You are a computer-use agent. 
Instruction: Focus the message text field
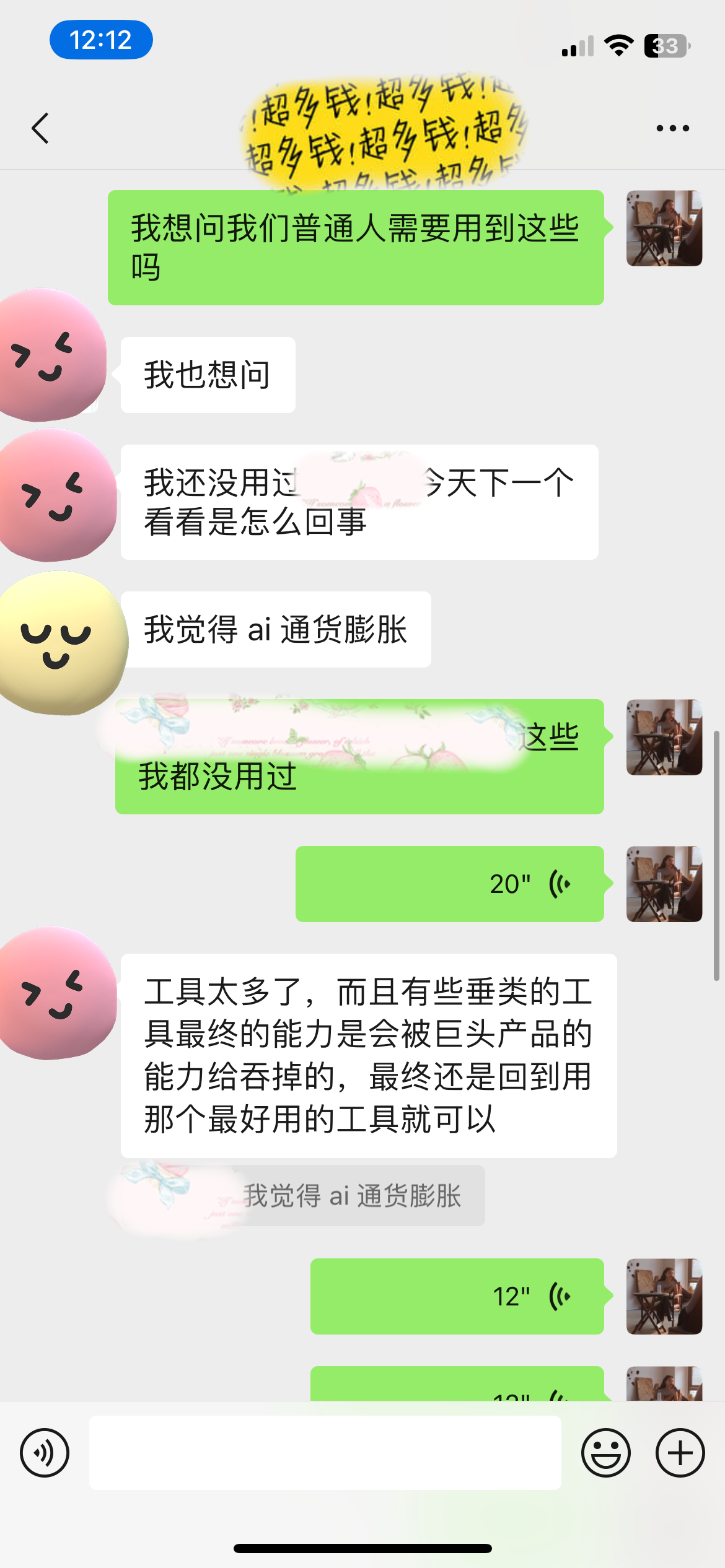pyautogui.click(x=325, y=1453)
